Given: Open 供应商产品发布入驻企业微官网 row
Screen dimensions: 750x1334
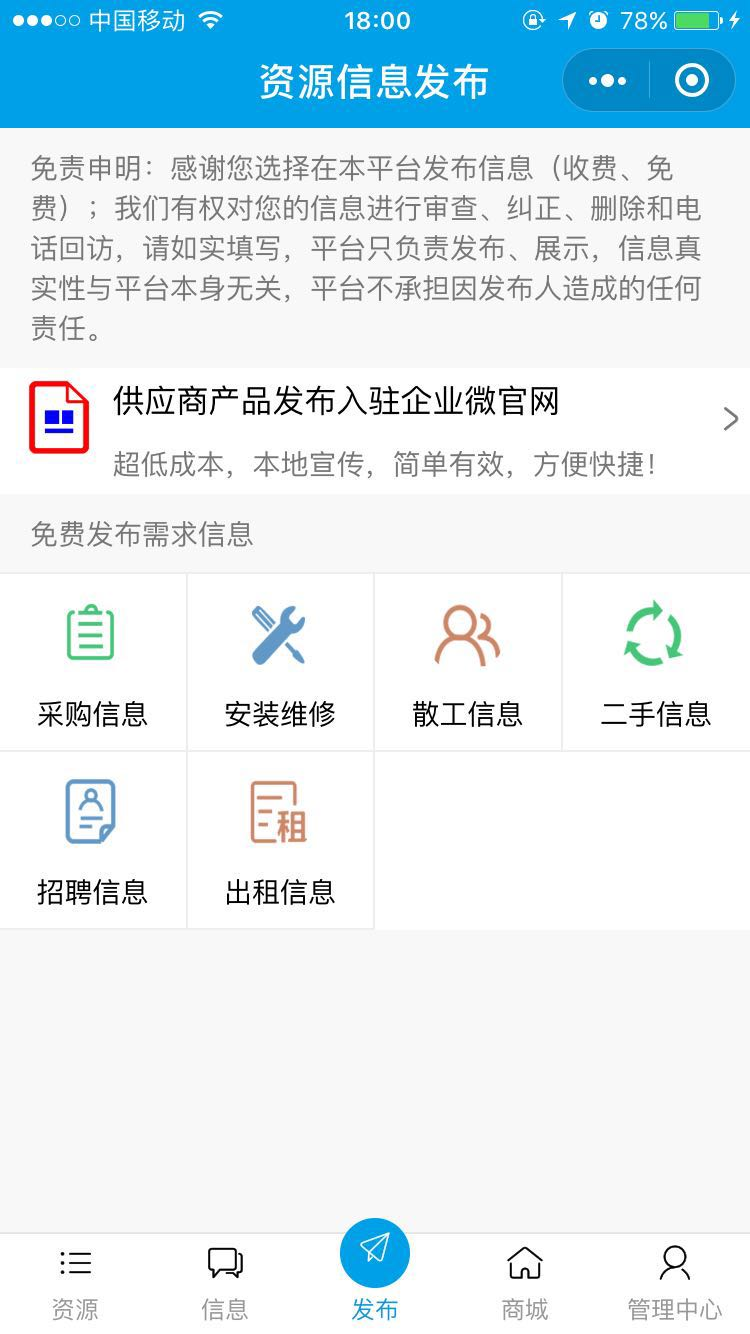Looking at the screenshot, I should [x=375, y=430].
